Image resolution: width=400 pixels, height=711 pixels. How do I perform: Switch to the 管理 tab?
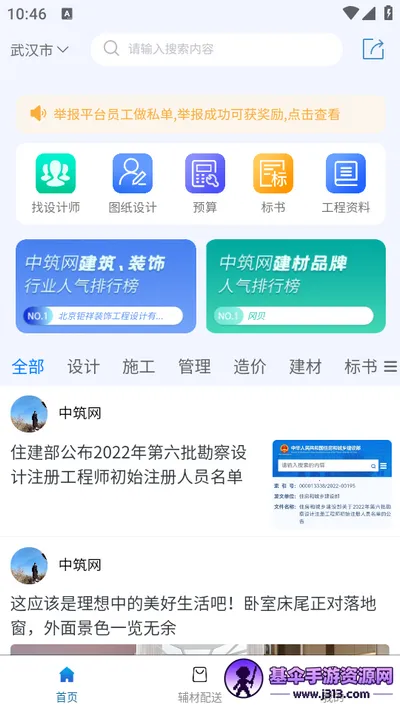click(x=194, y=366)
